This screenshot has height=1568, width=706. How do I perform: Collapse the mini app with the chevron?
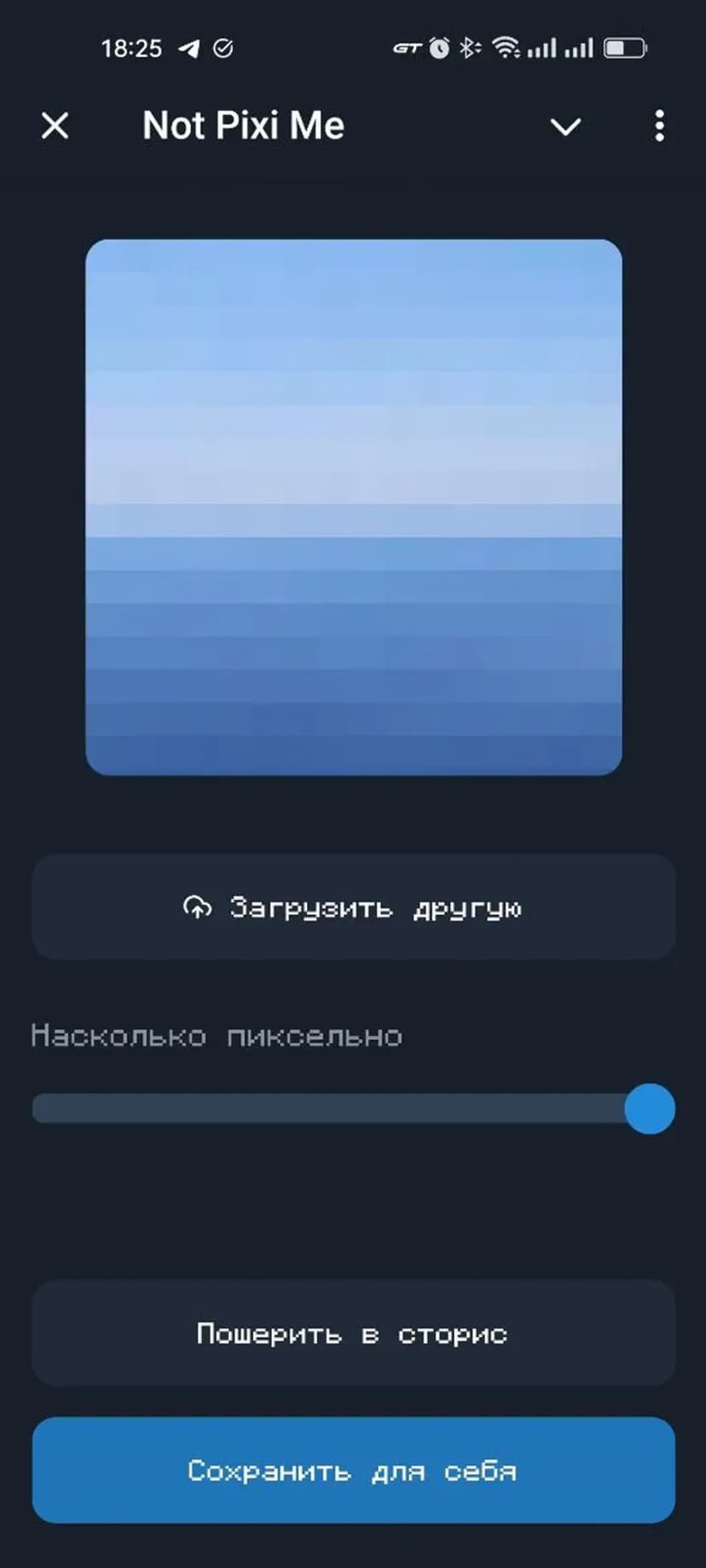click(565, 127)
